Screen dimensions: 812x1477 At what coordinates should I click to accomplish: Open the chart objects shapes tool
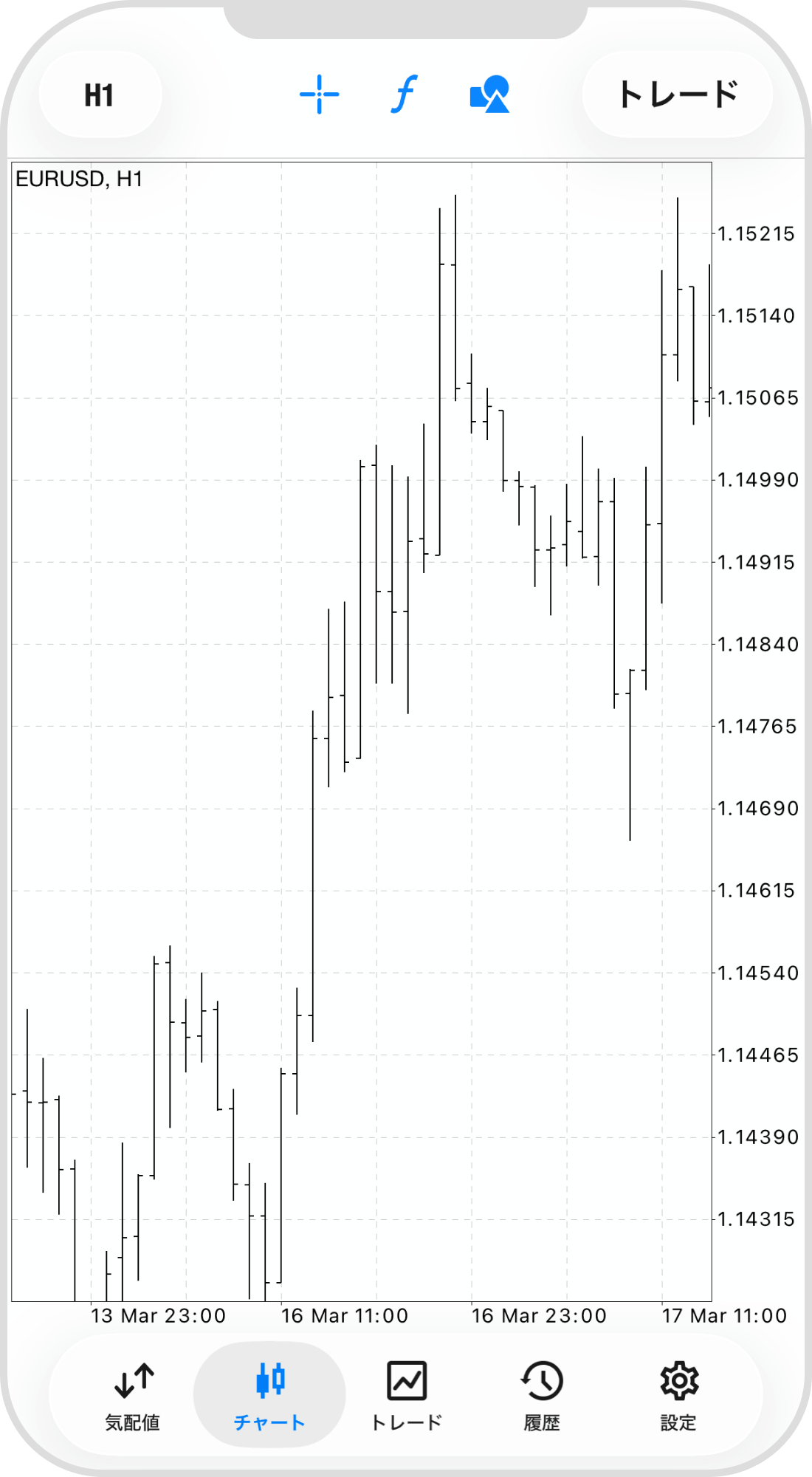click(x=489, y=95)
